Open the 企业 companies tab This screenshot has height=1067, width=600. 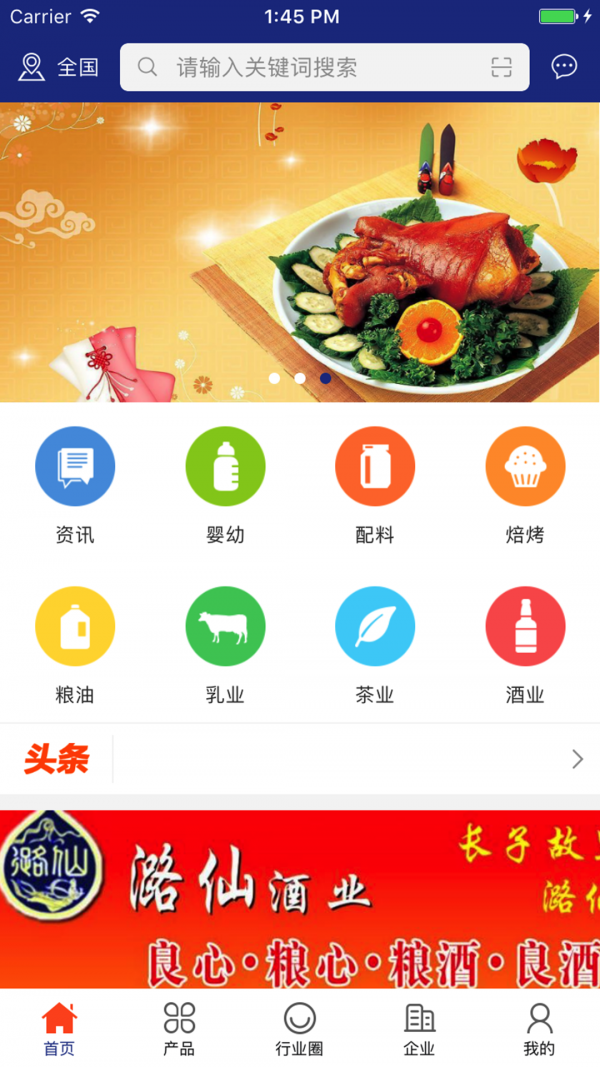(x=419, y=1029)
